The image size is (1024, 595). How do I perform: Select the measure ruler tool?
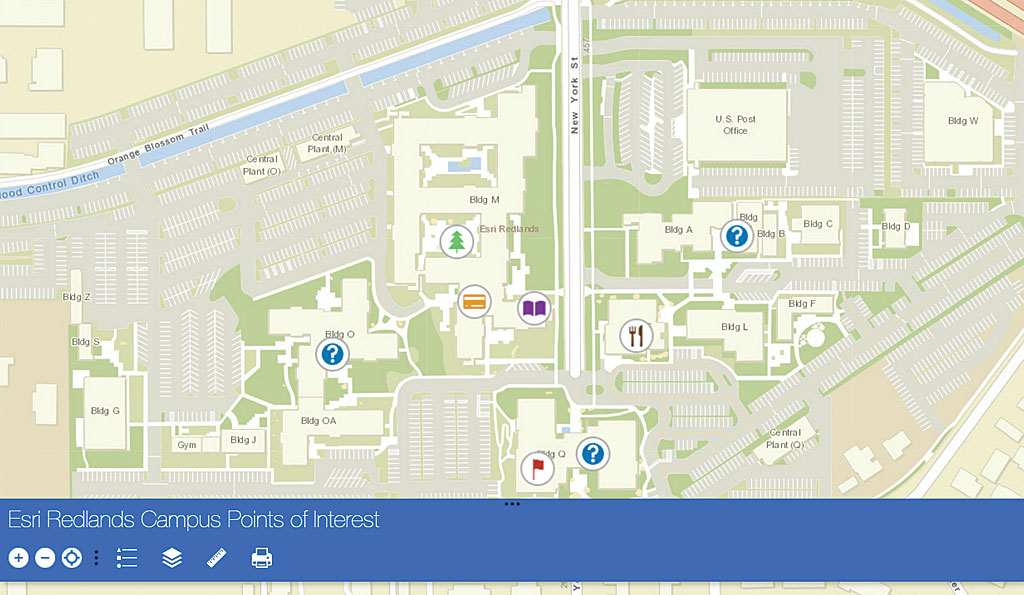point(217,558)
